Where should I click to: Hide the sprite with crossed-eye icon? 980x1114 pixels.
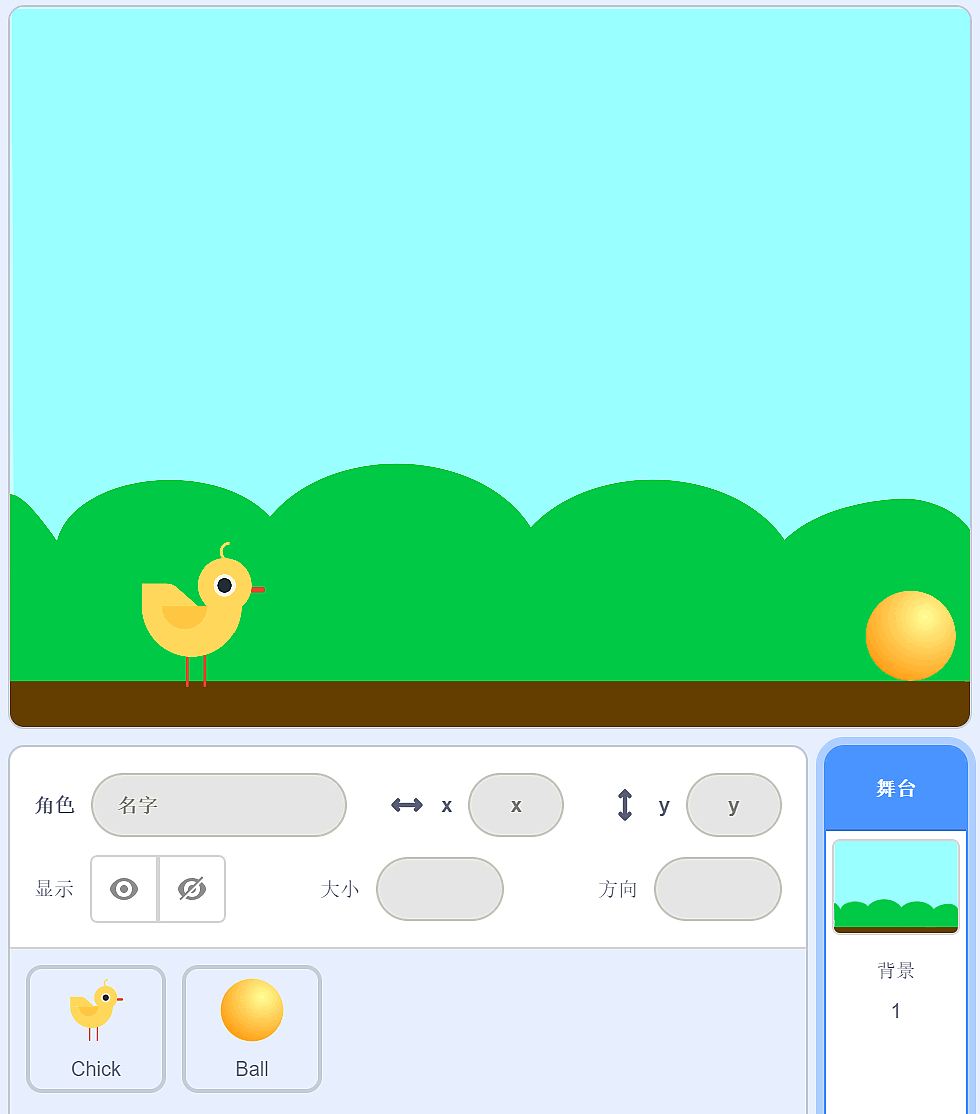[x=192, y=889]
